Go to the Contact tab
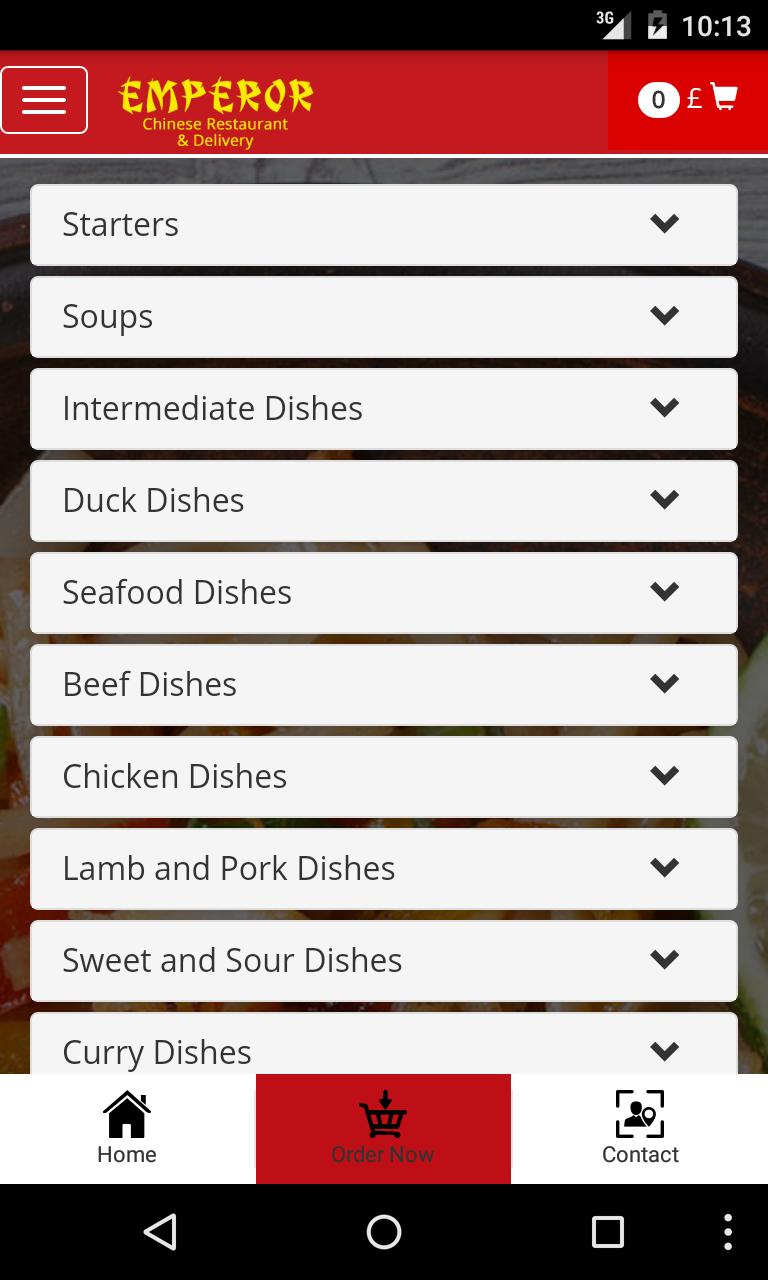This screenshot has height=1280, width=768. tap(640, 1129)
